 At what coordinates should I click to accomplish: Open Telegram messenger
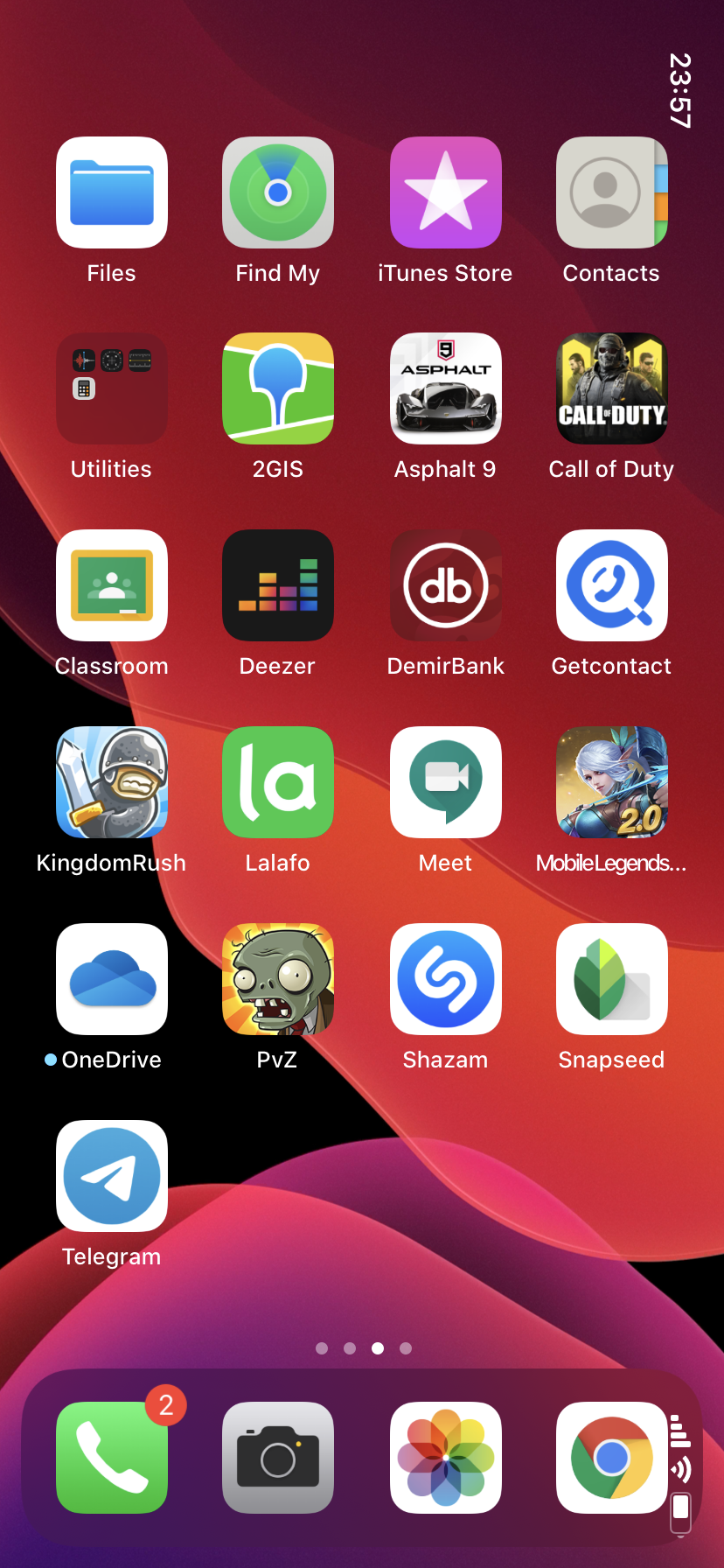coord(112,1176)
